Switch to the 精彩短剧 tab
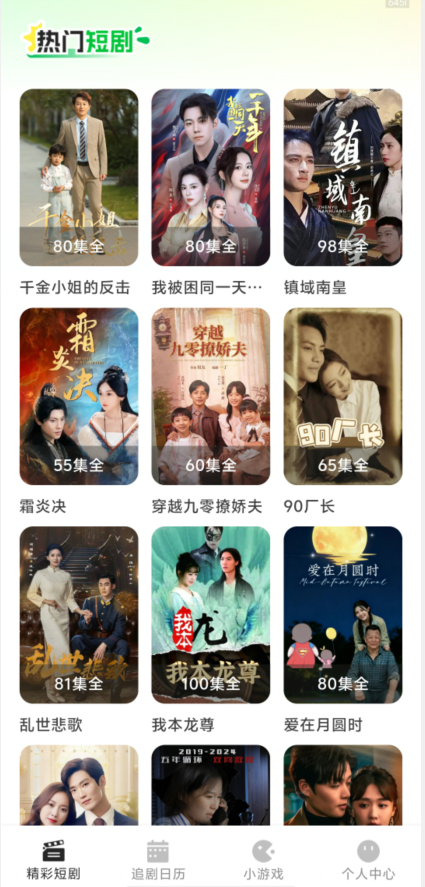 point(54,859)
